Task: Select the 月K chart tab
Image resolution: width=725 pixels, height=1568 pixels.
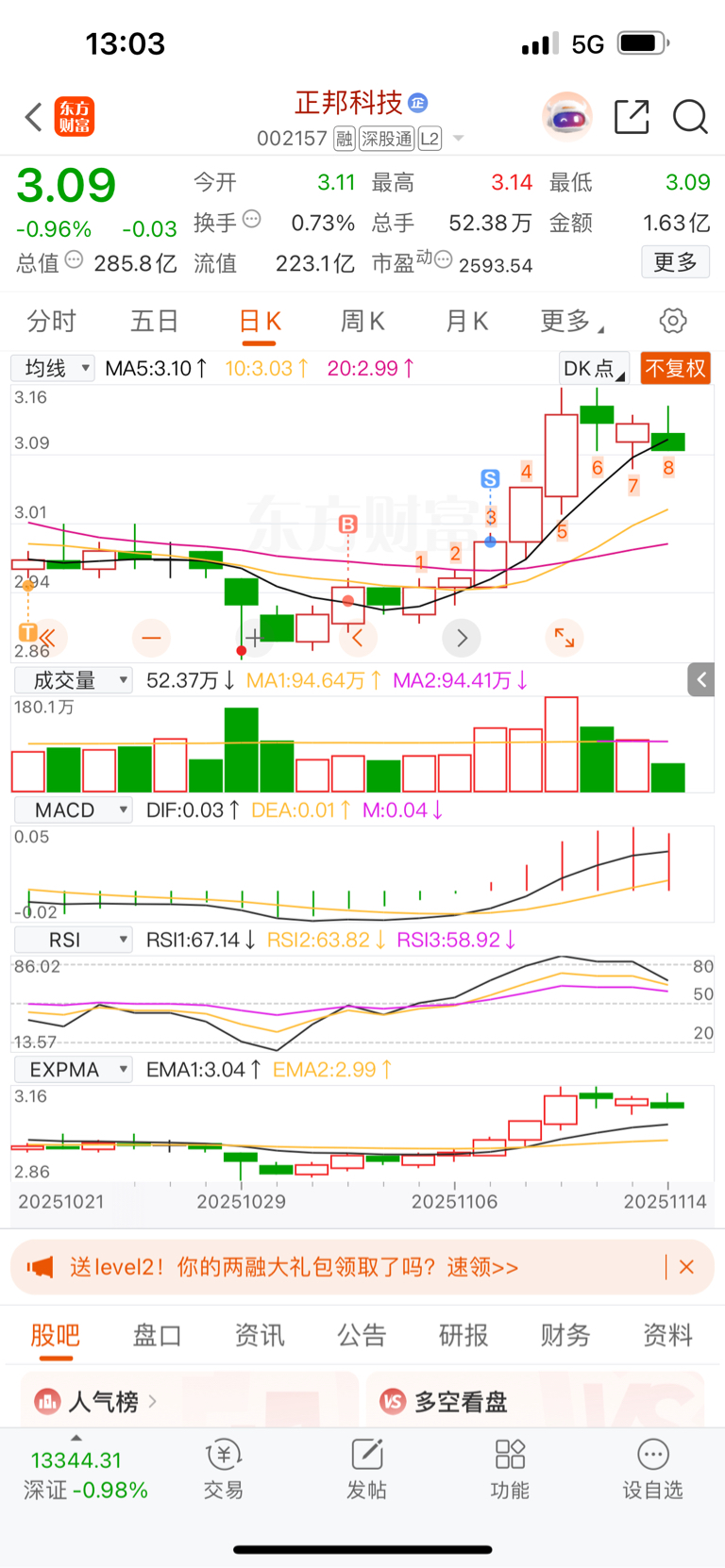Action: pyautogui.click(x=466, y=322)
